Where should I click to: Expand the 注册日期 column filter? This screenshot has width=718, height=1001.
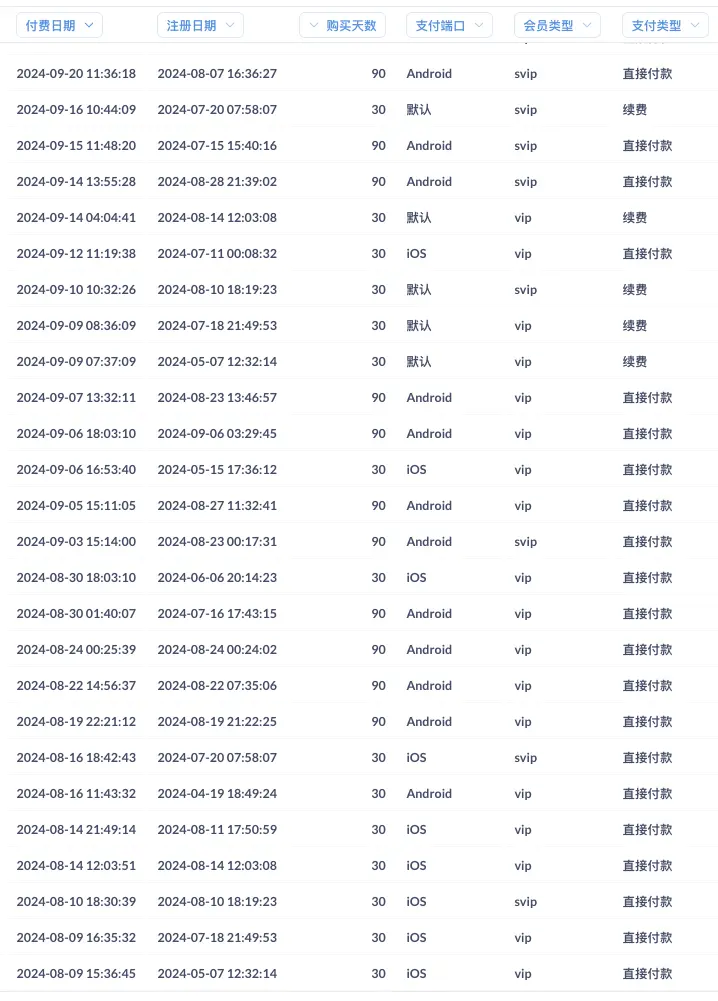coord(200,26)
